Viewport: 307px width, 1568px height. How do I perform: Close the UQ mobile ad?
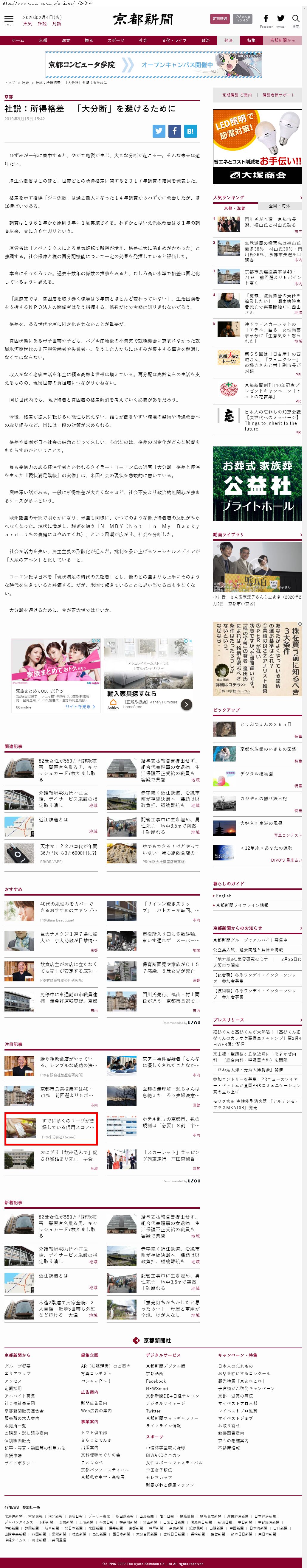point(98,641)
